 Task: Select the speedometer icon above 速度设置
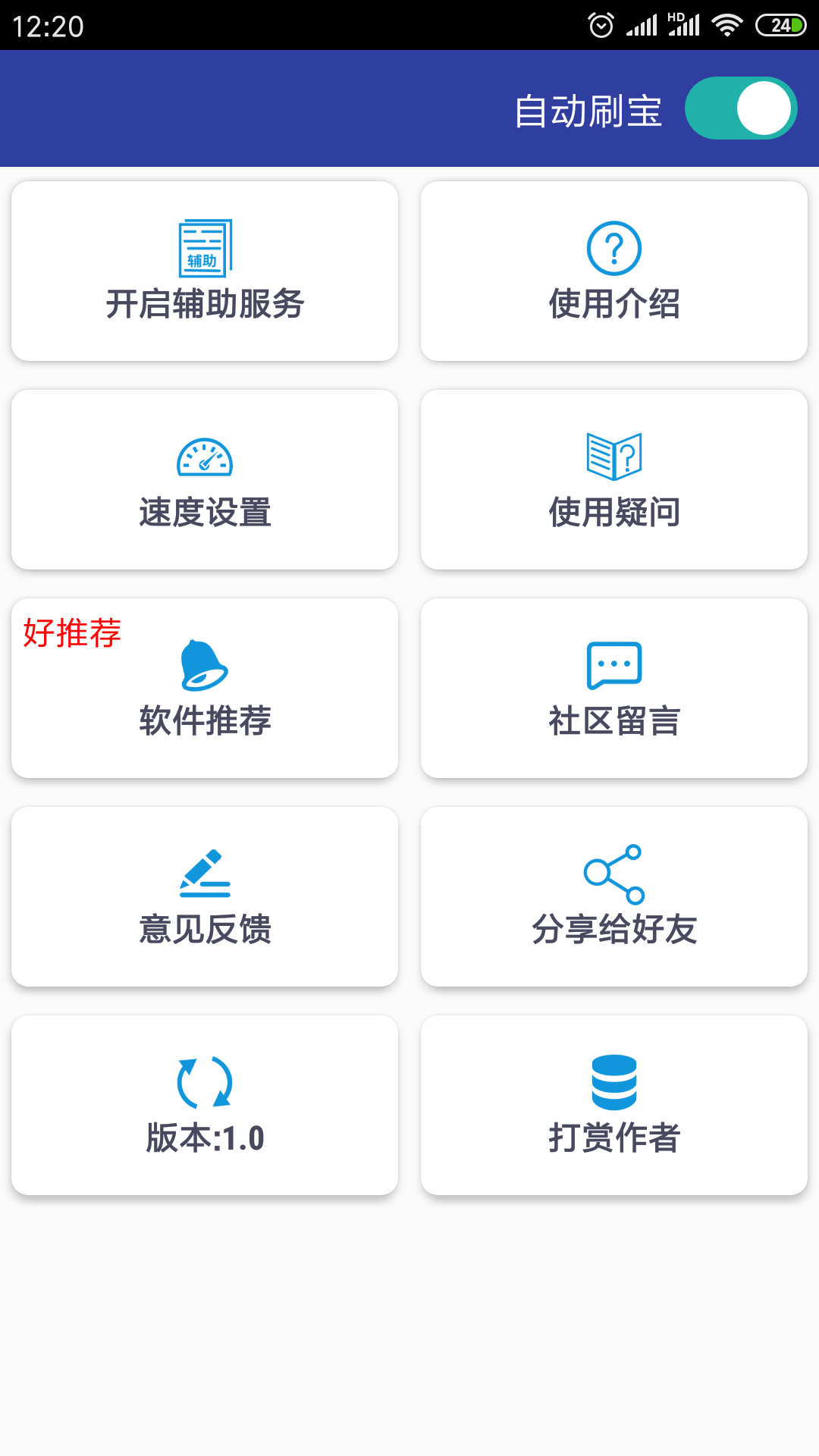(x=205, y=455)
